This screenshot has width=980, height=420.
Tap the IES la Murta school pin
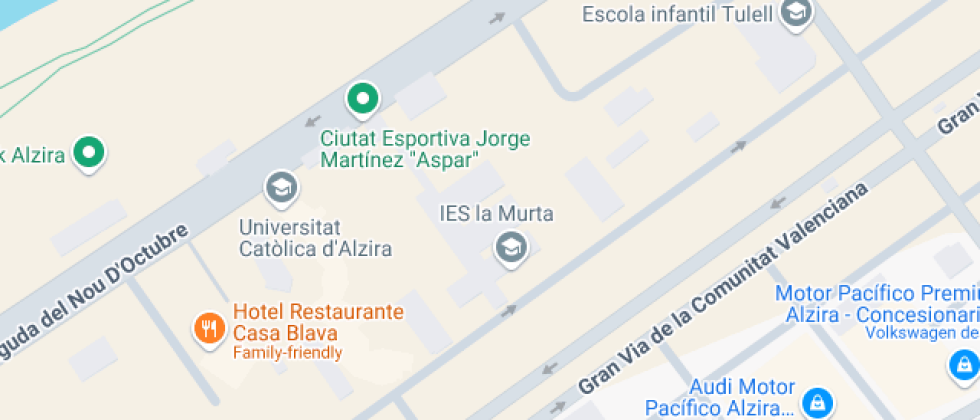(x=511, y=248)
